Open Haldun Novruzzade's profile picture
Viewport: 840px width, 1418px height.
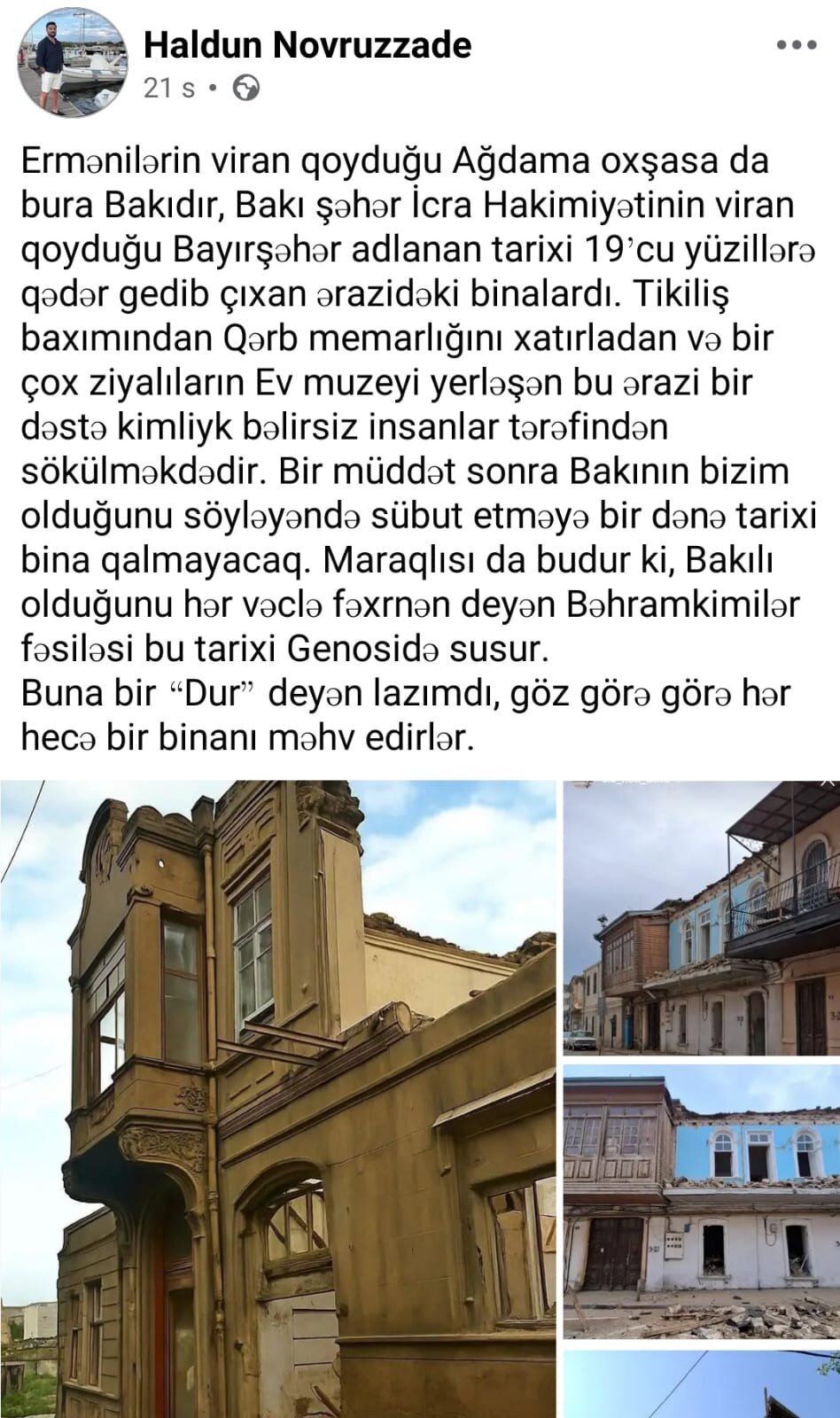pos(70,64)
